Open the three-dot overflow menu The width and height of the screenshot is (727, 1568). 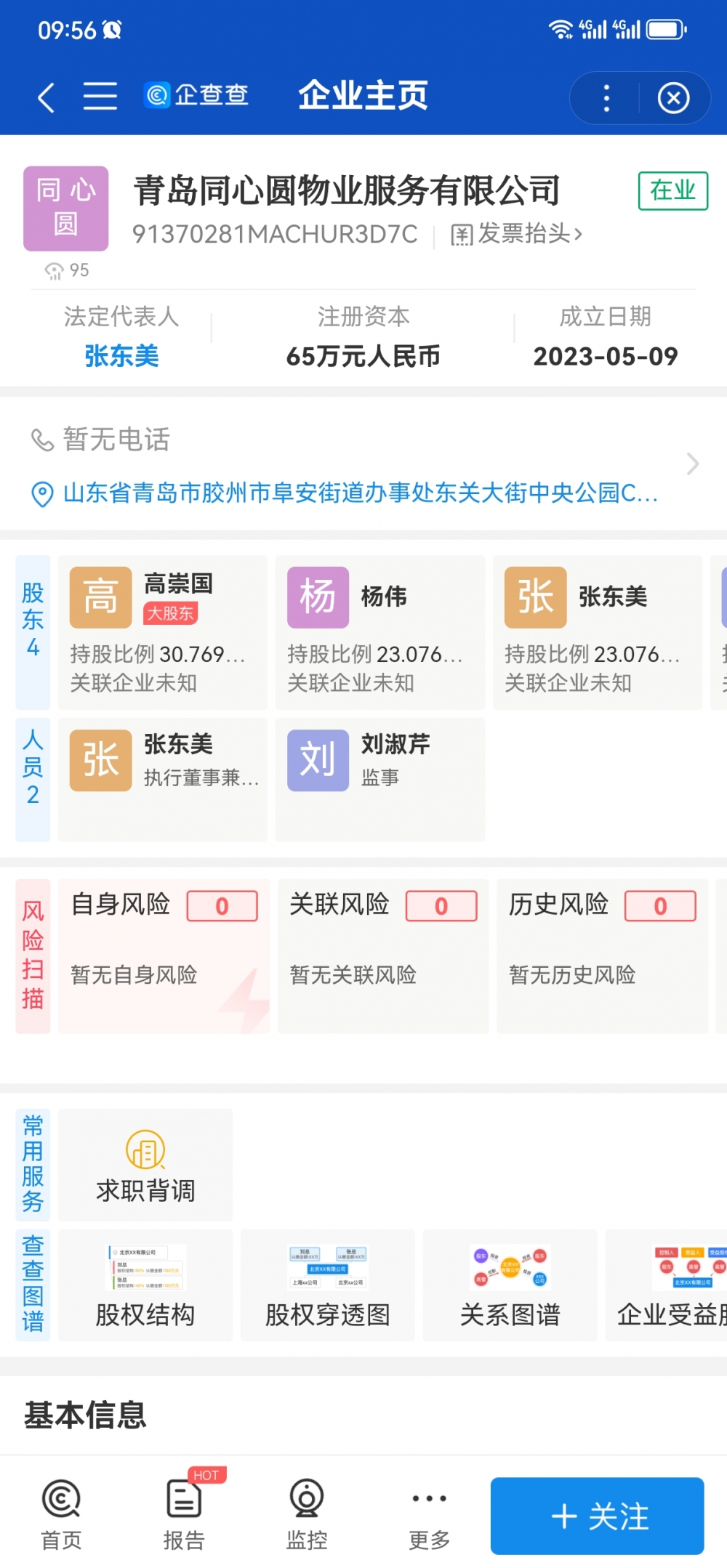coord(606,97)
